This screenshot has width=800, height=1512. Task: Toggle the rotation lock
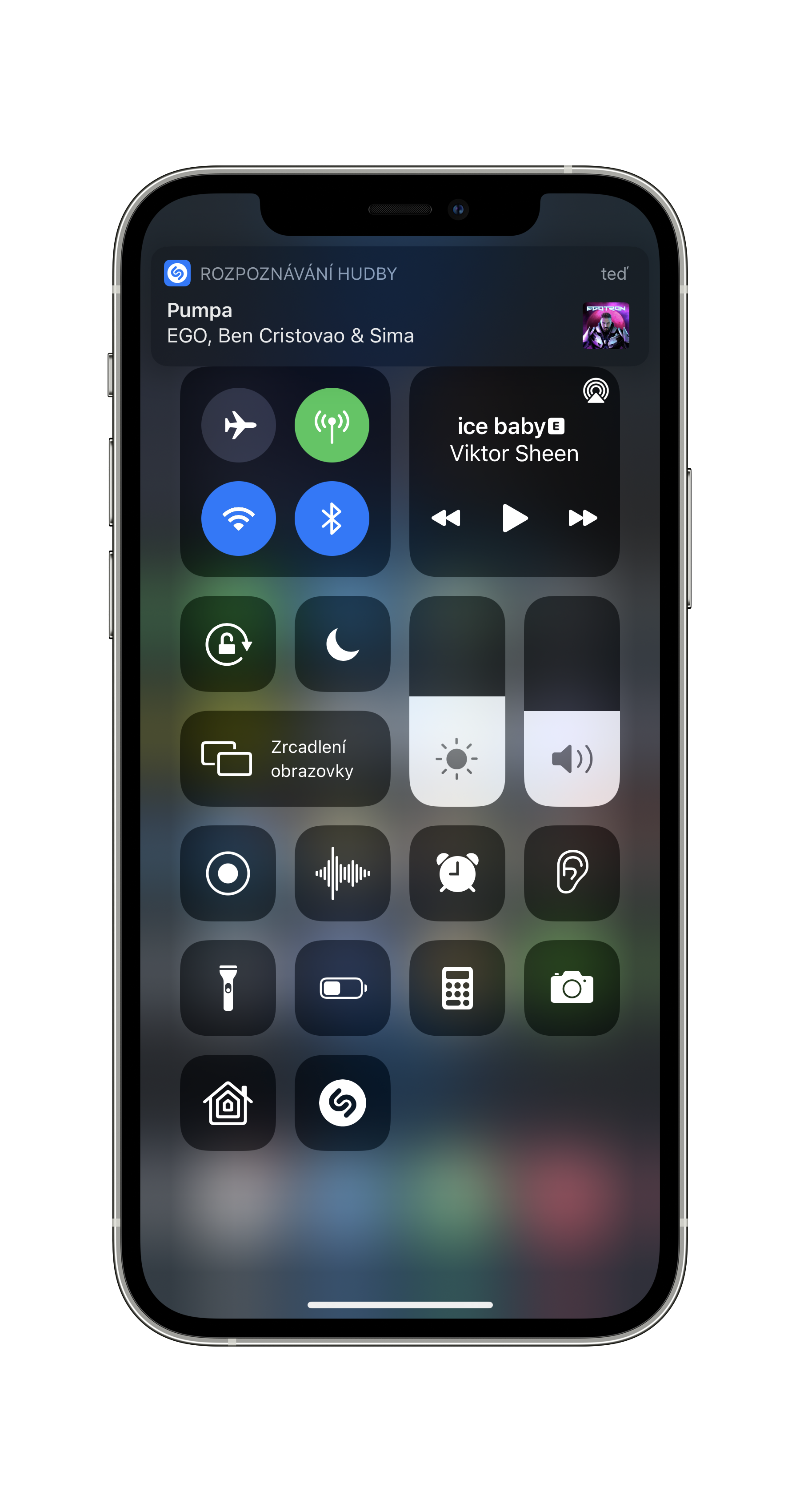(228, 644)
